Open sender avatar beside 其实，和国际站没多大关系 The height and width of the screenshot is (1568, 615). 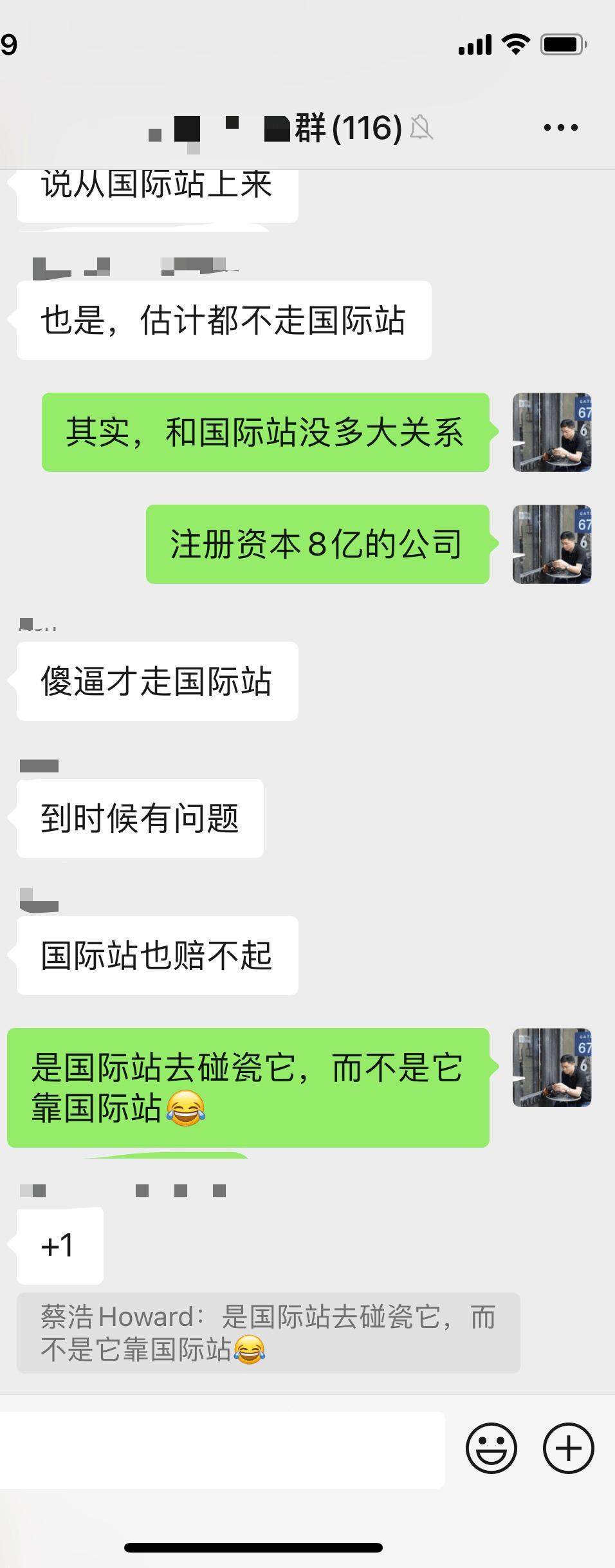pos(551,433)
